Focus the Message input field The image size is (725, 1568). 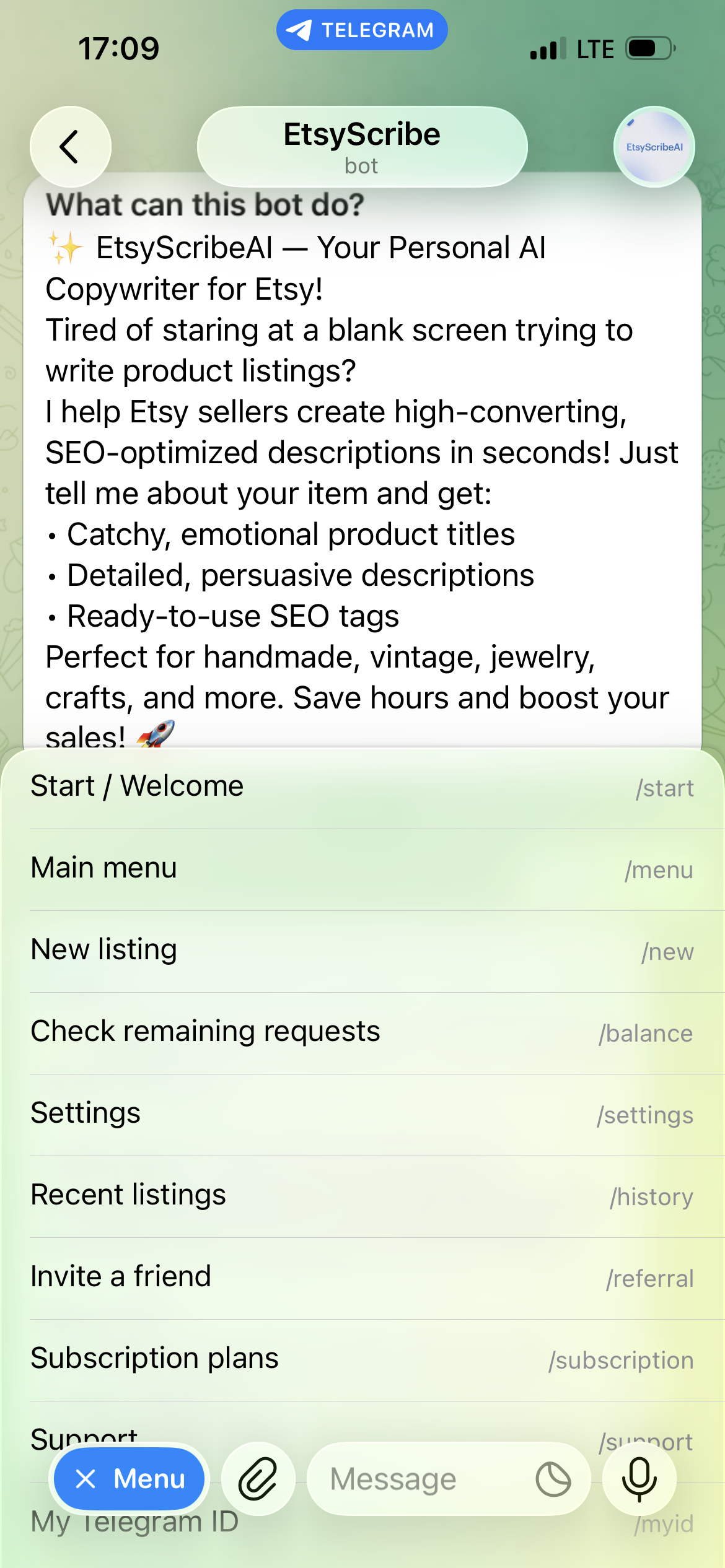[x=421, y=1479]
